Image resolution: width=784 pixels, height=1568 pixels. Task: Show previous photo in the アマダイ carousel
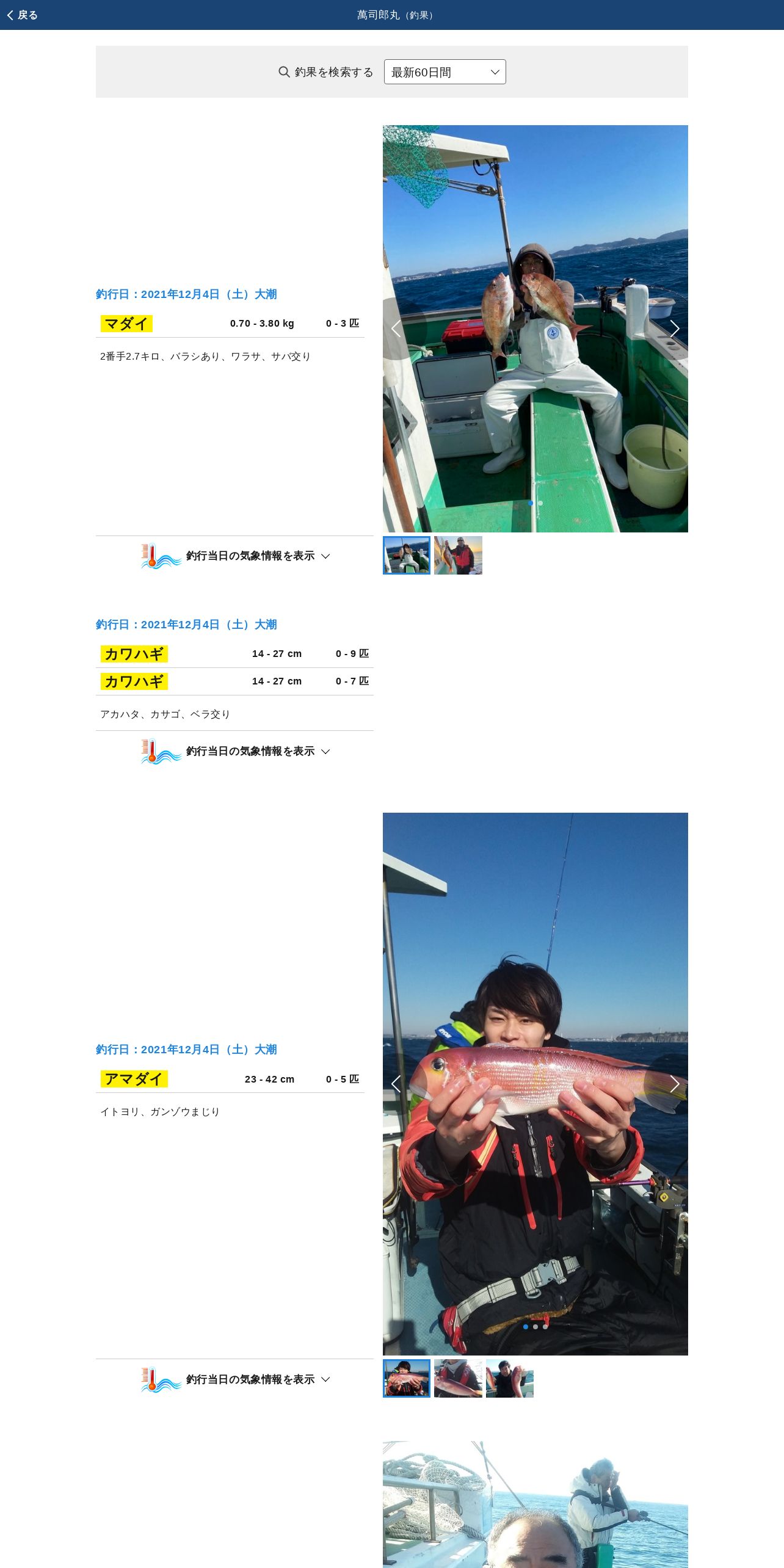(x=396, y=1084)
